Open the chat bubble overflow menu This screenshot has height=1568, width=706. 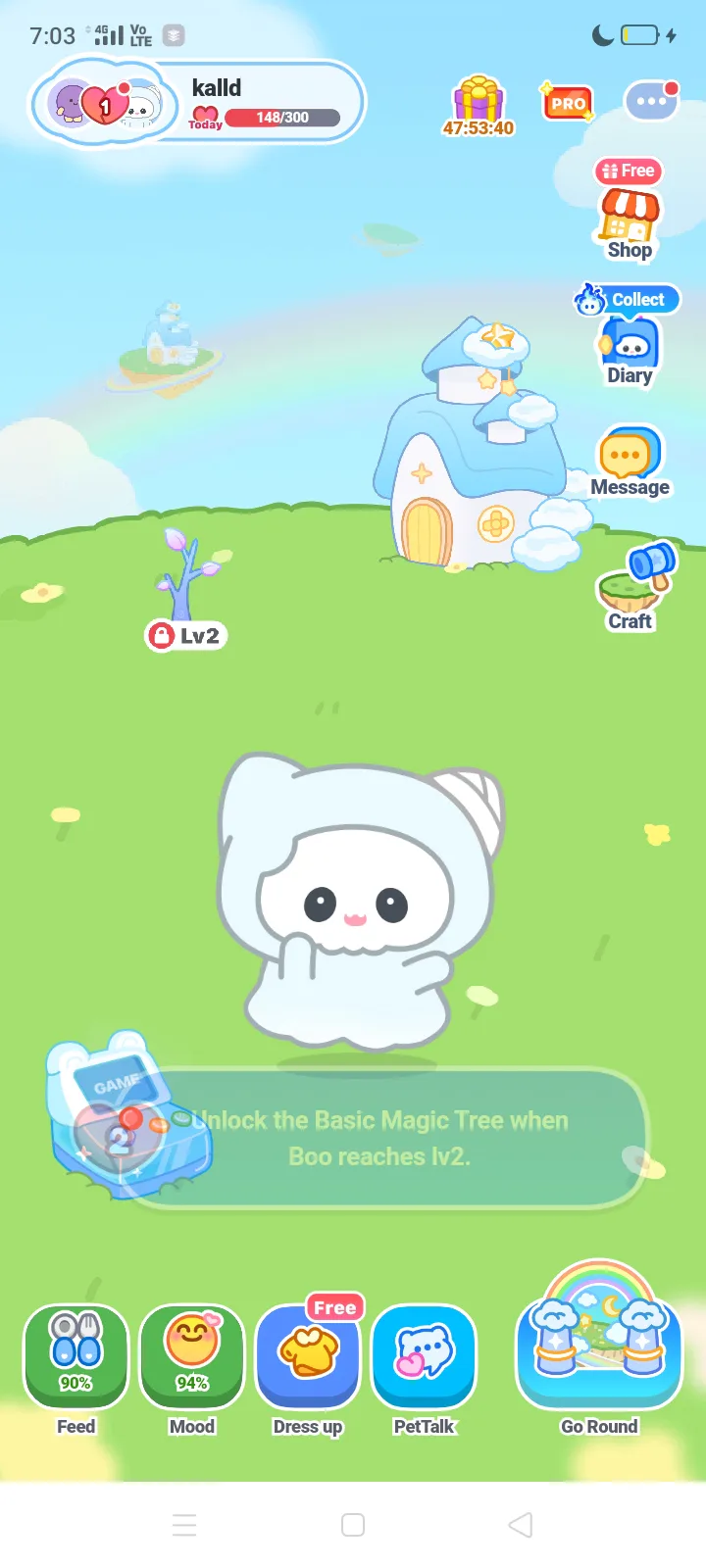(x=652, y=100)
